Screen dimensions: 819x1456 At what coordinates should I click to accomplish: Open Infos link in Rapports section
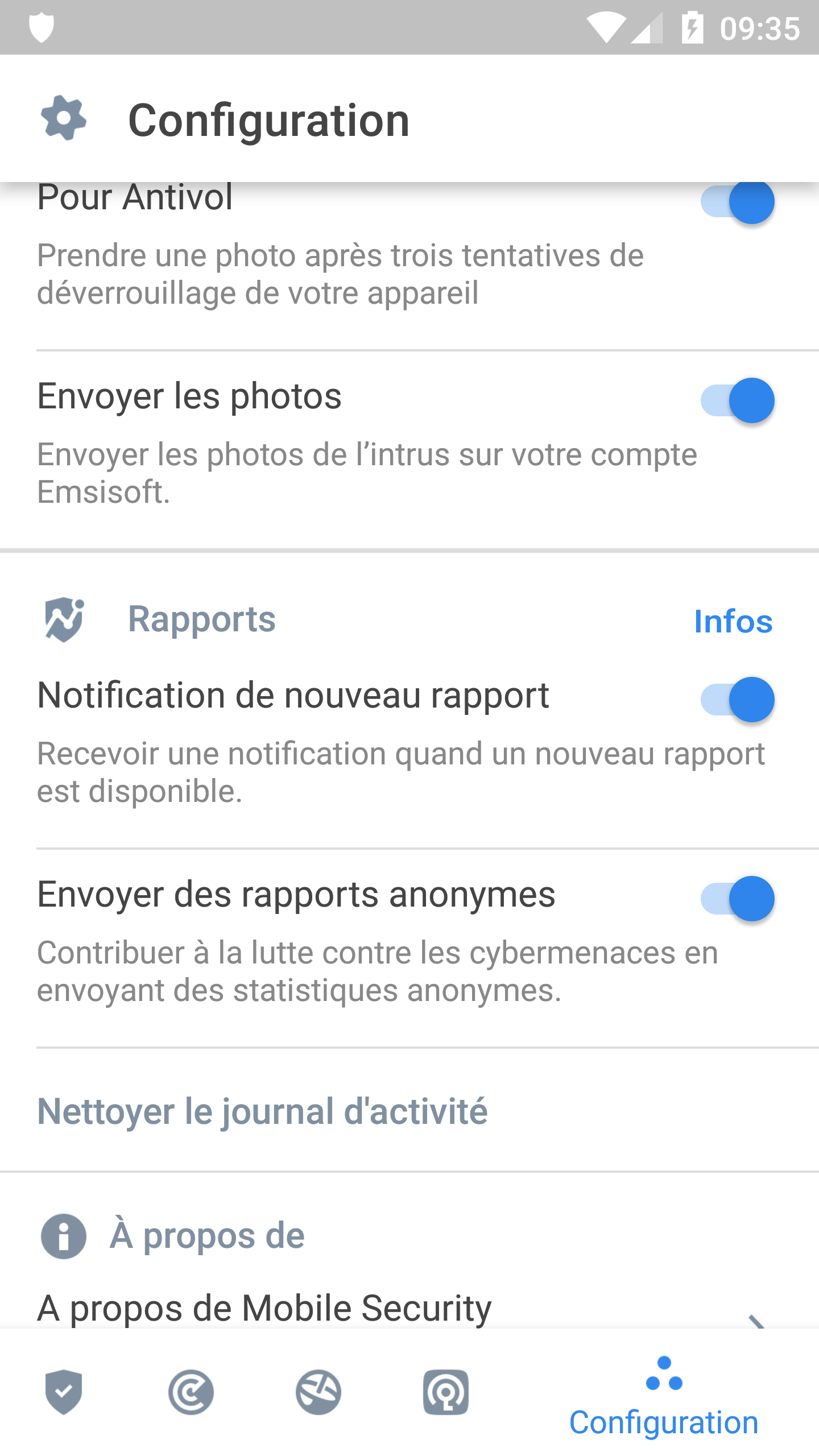(733, 621)
